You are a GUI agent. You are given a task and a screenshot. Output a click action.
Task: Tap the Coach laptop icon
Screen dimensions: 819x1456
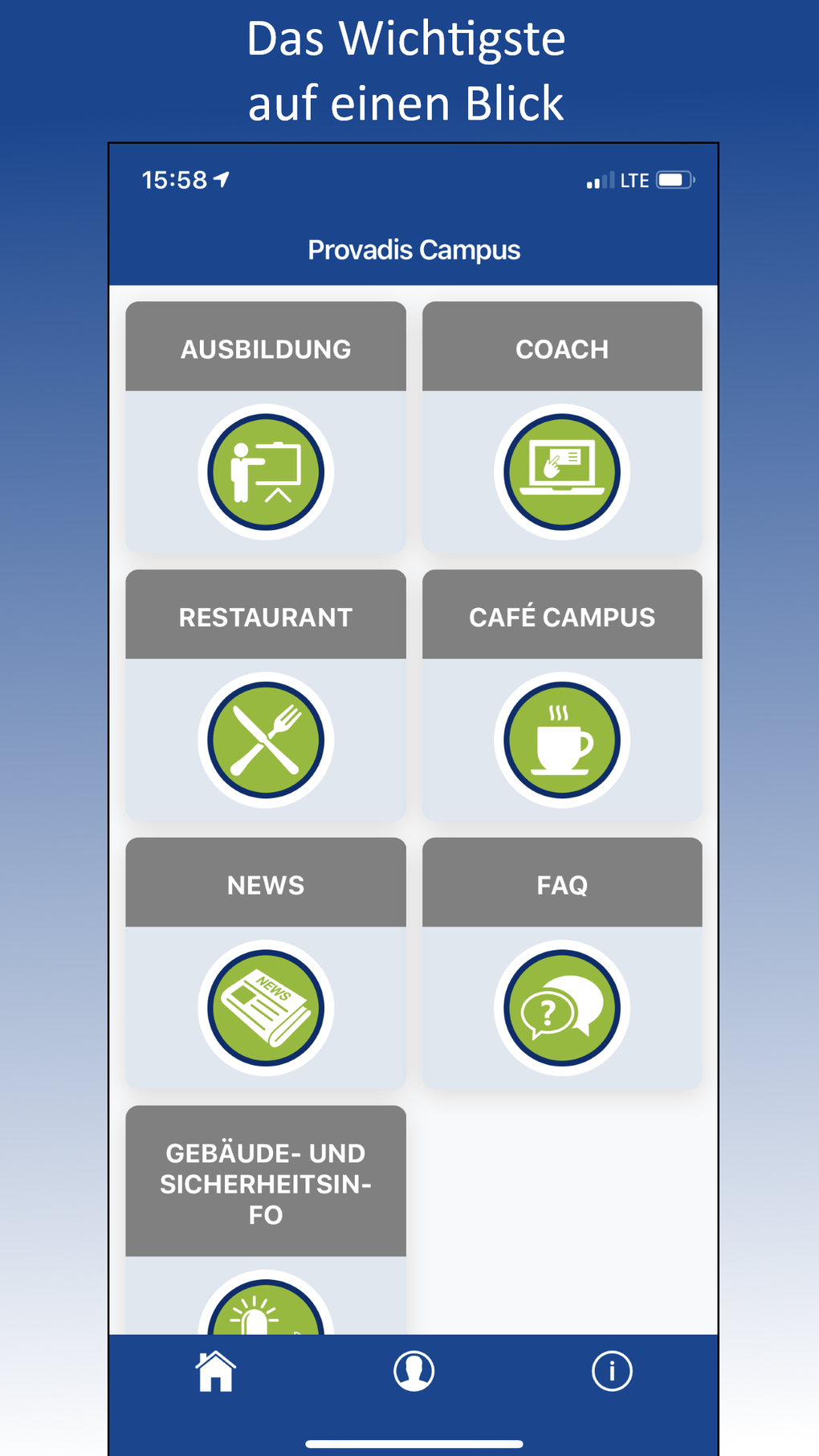click(561, 471)
